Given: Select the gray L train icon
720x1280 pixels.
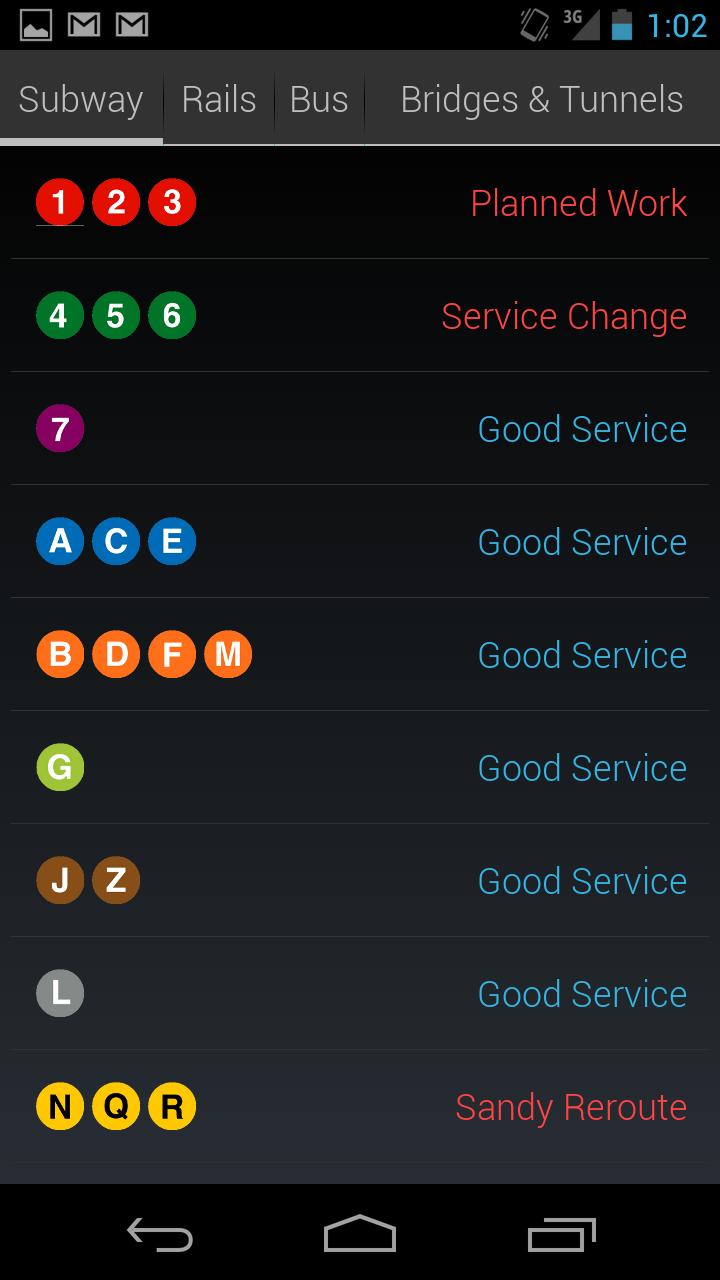Looking at the screenshot, I should (60, 993).
